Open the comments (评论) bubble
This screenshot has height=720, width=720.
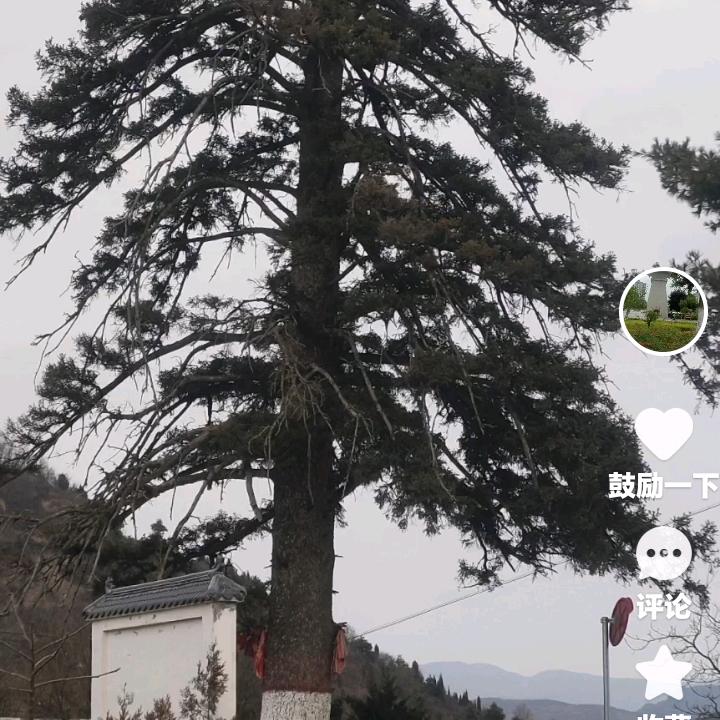664,553
